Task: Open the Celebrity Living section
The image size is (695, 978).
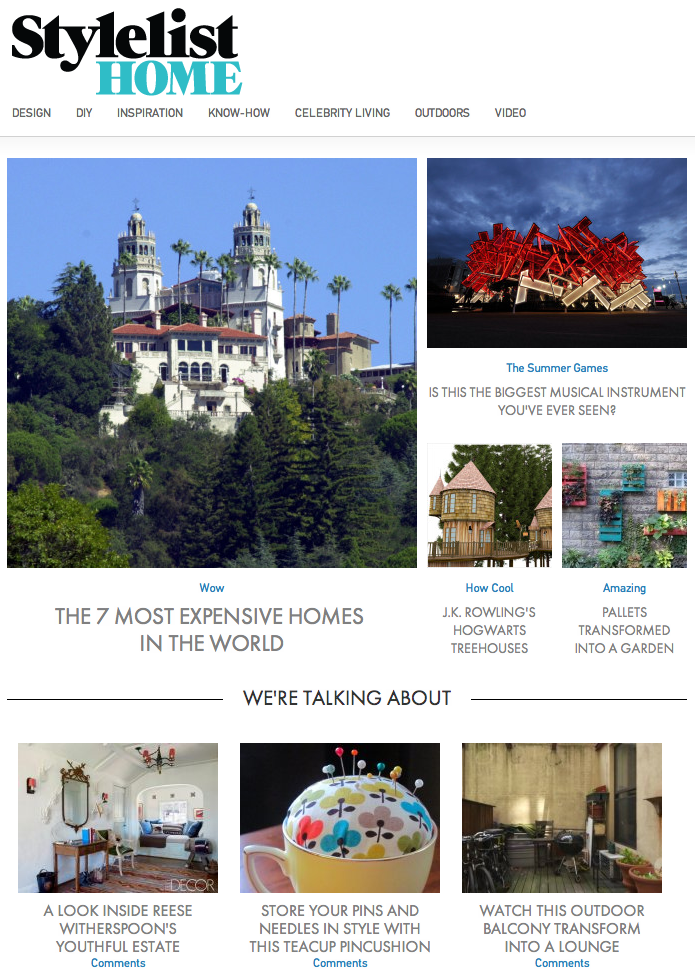Action: pos(342,113)
